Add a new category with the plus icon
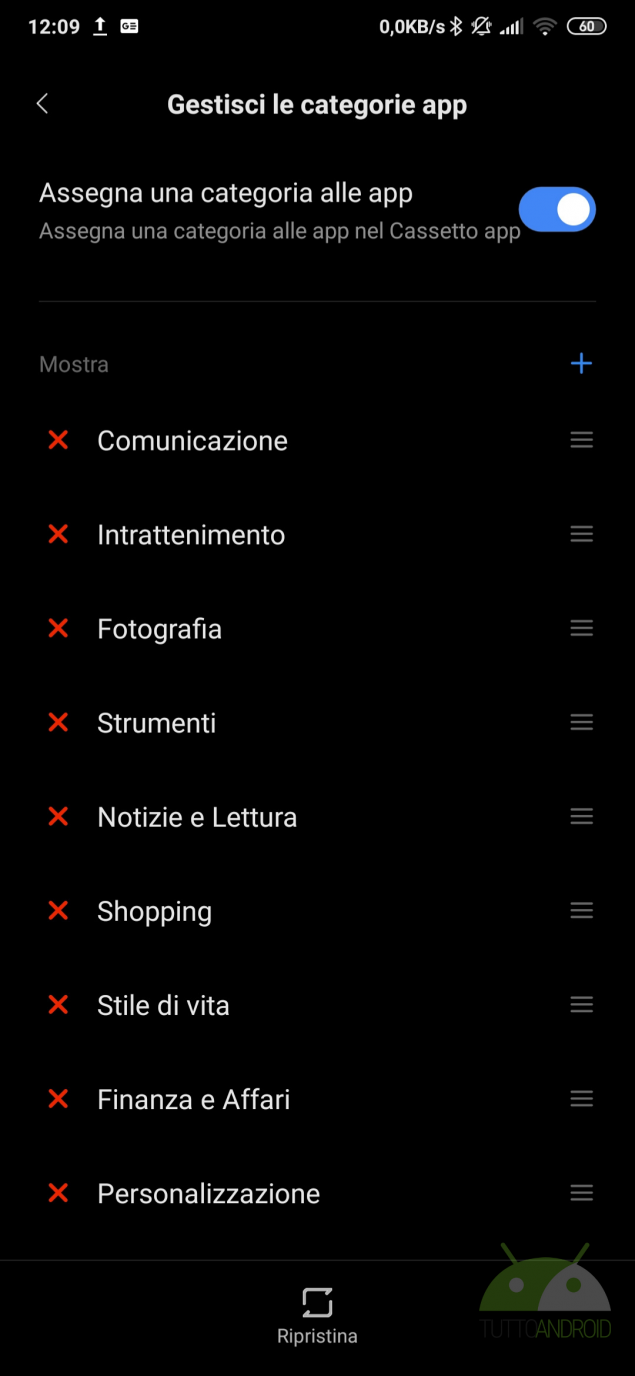Screen dimensions: 635x1376 point(581,364)
